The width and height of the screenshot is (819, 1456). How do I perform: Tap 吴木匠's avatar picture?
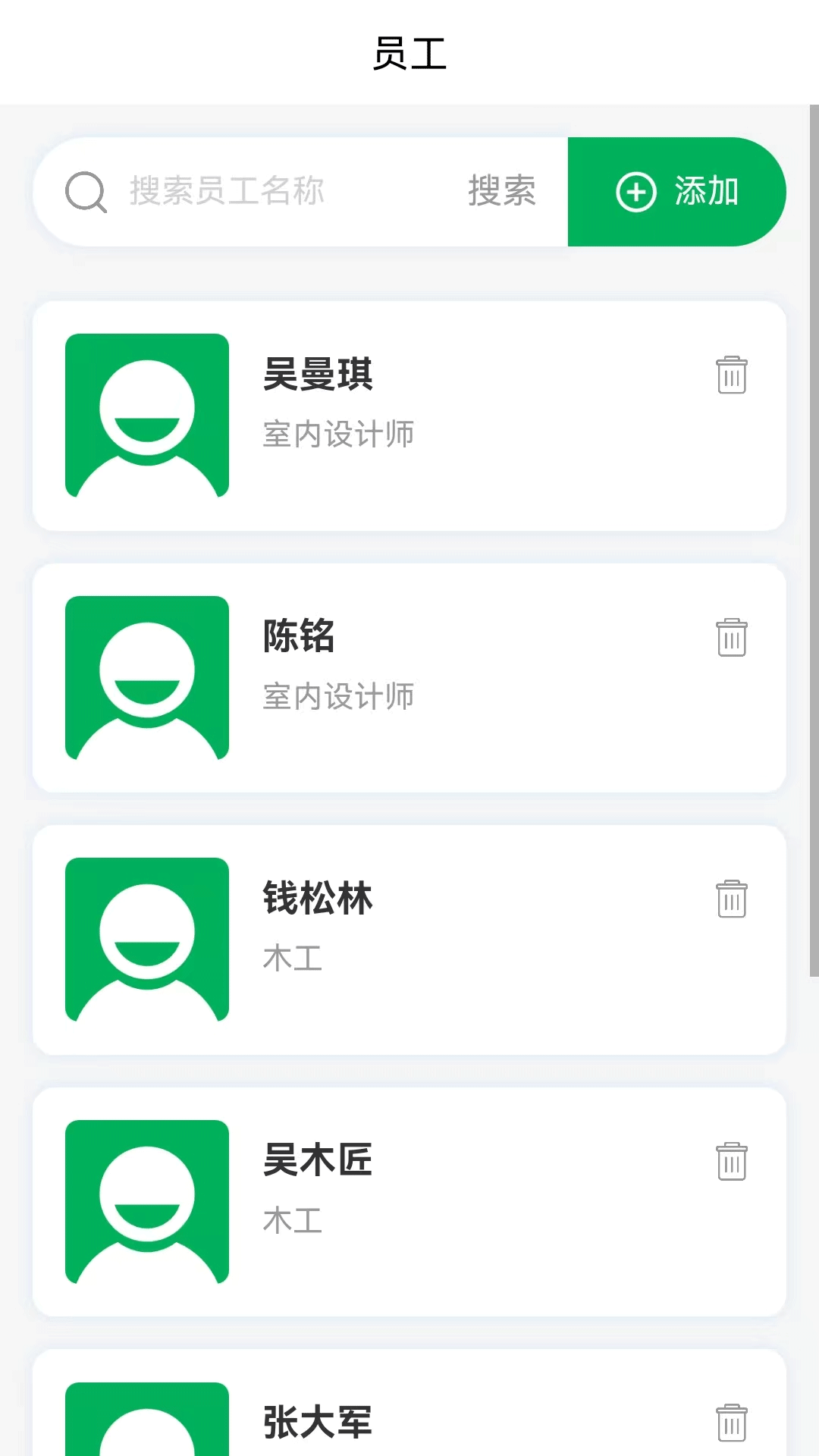(x=147, y=1200)
